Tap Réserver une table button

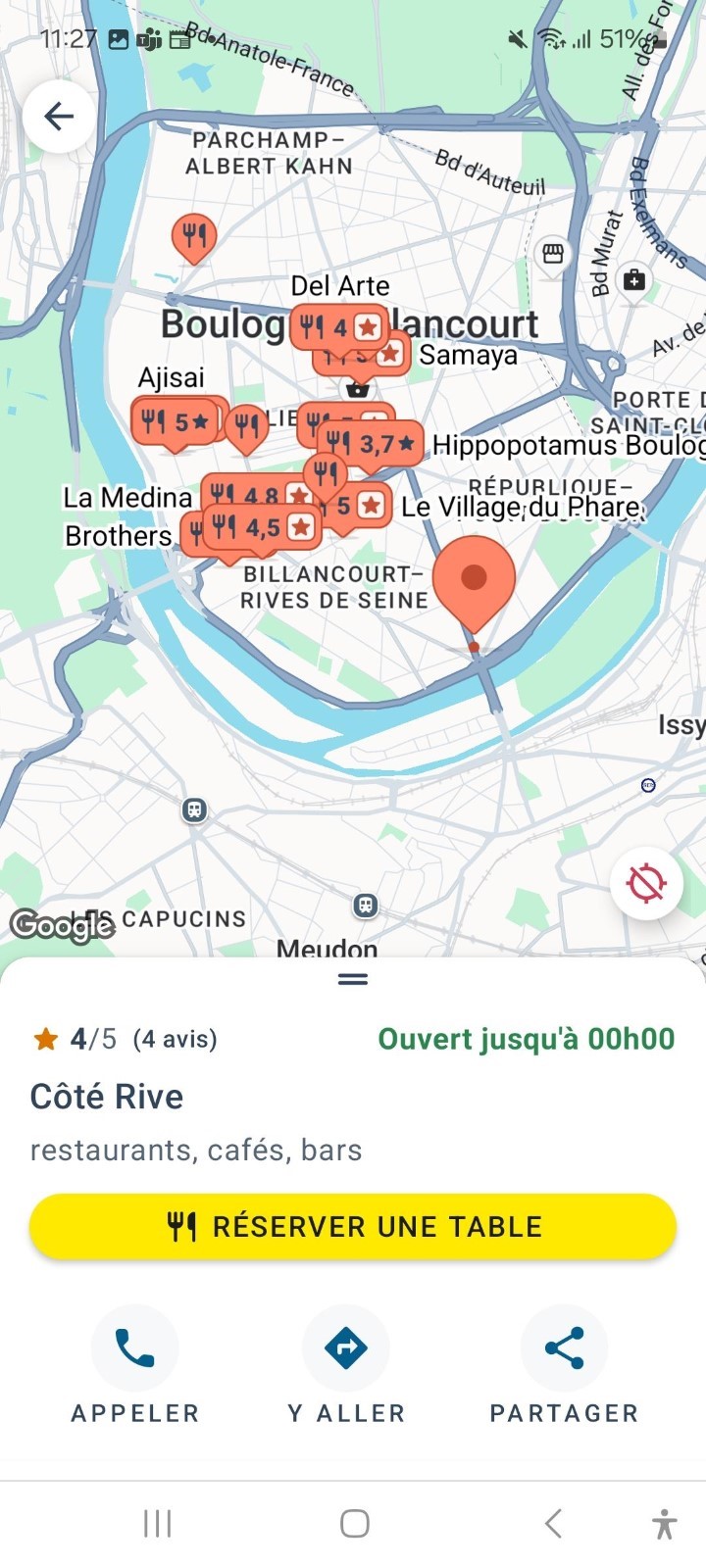(353, 1226)
